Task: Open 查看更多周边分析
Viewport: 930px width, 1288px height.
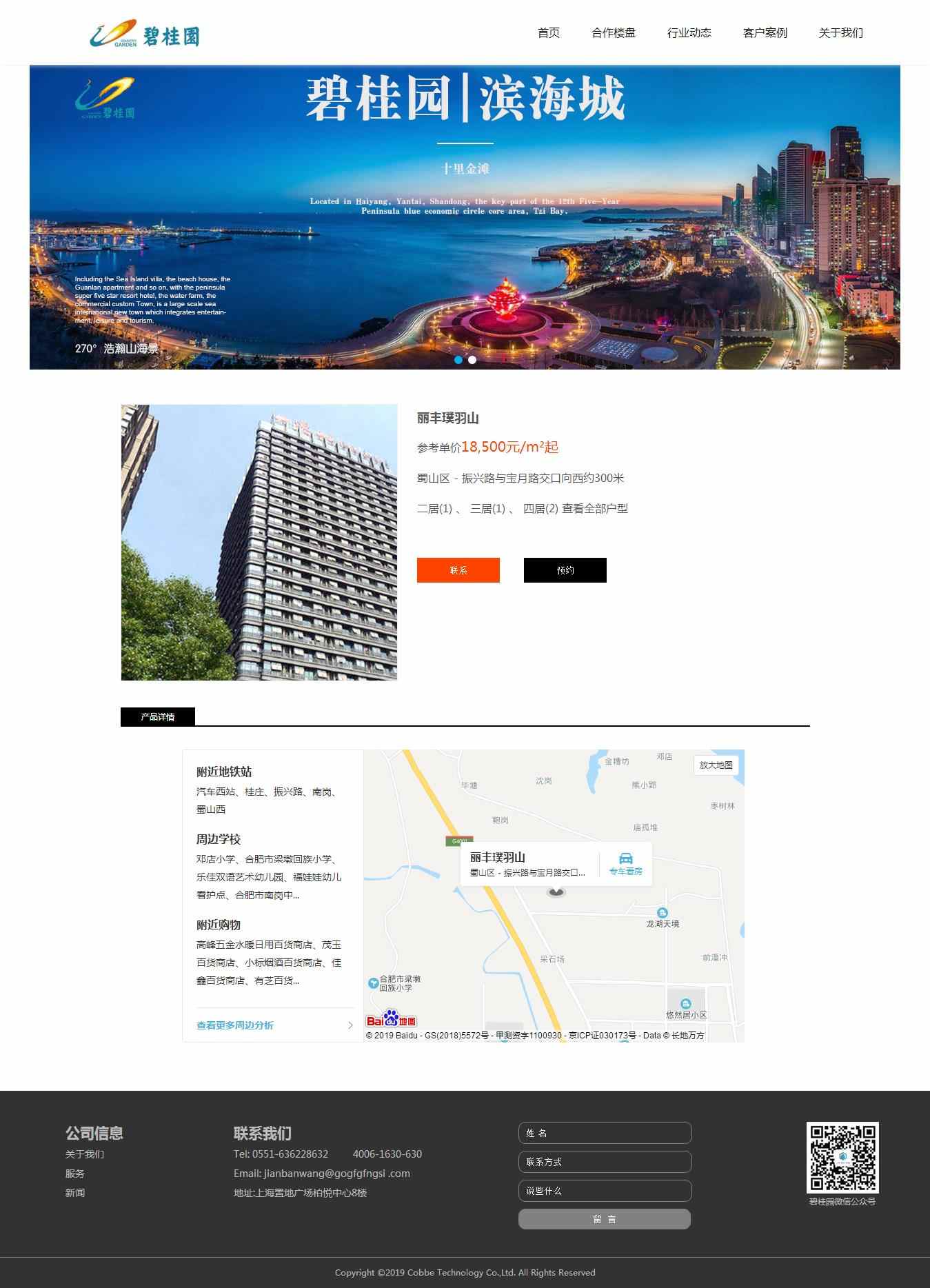Action: point(235,1025)
